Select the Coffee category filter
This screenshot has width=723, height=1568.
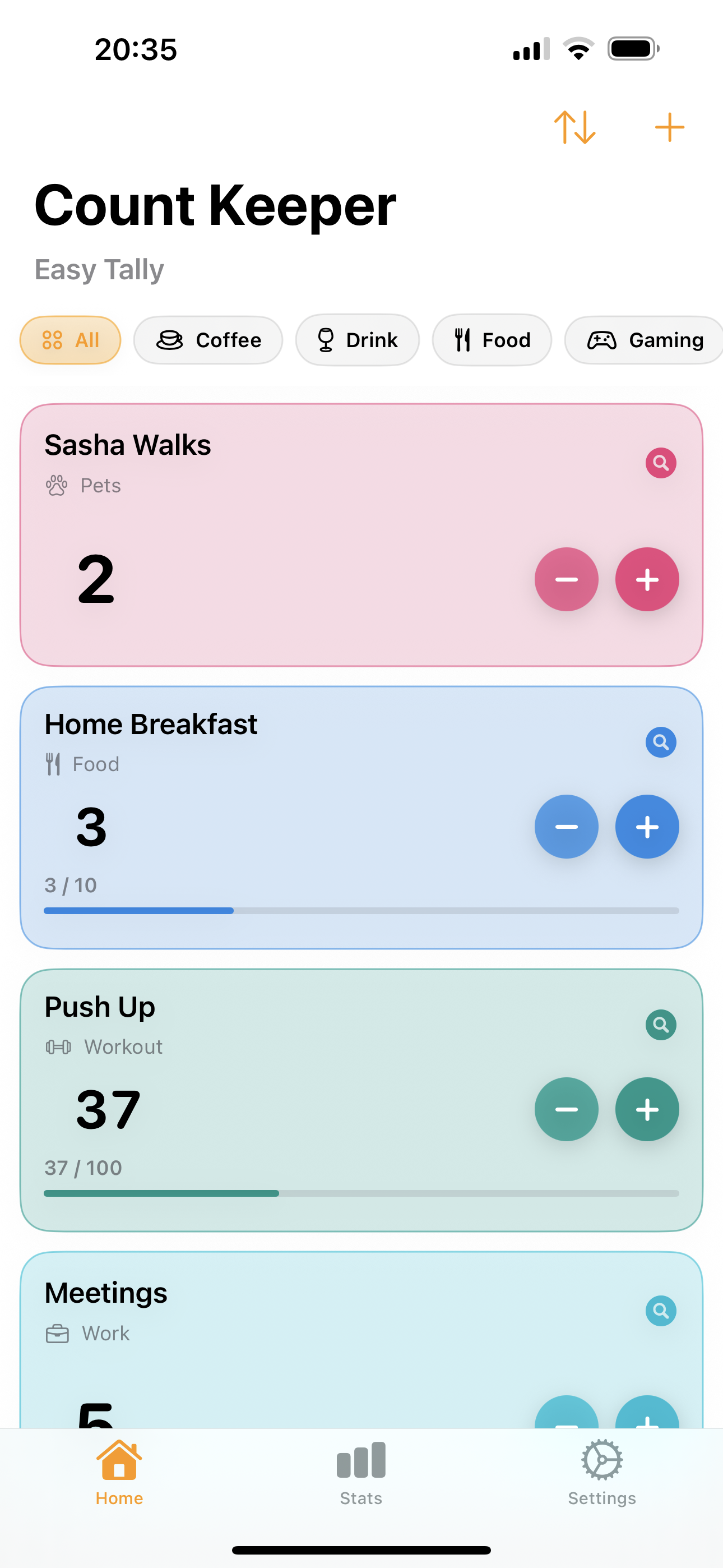click(208, 340)
